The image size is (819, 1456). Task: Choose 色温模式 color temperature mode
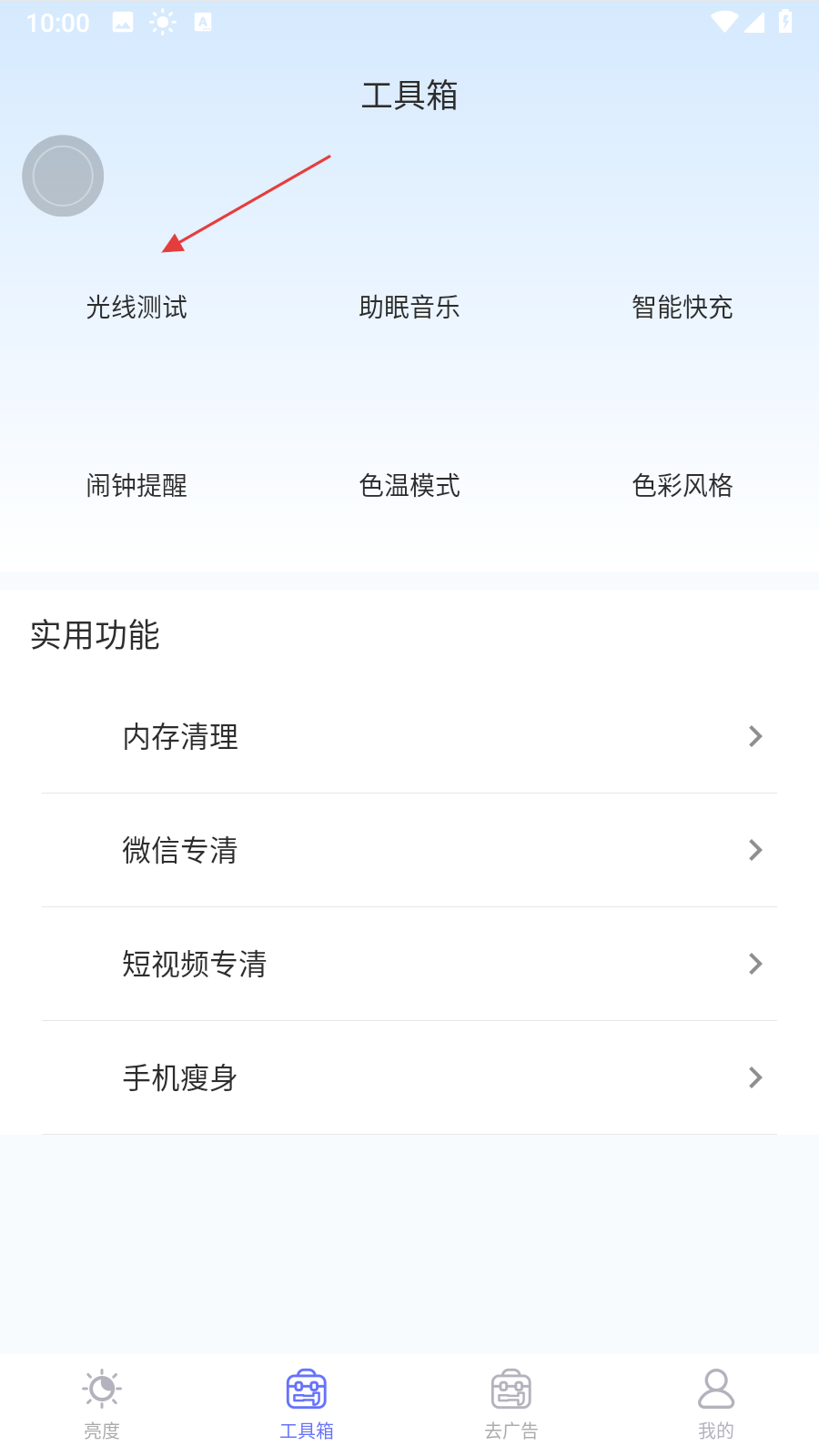pos(409,485)
